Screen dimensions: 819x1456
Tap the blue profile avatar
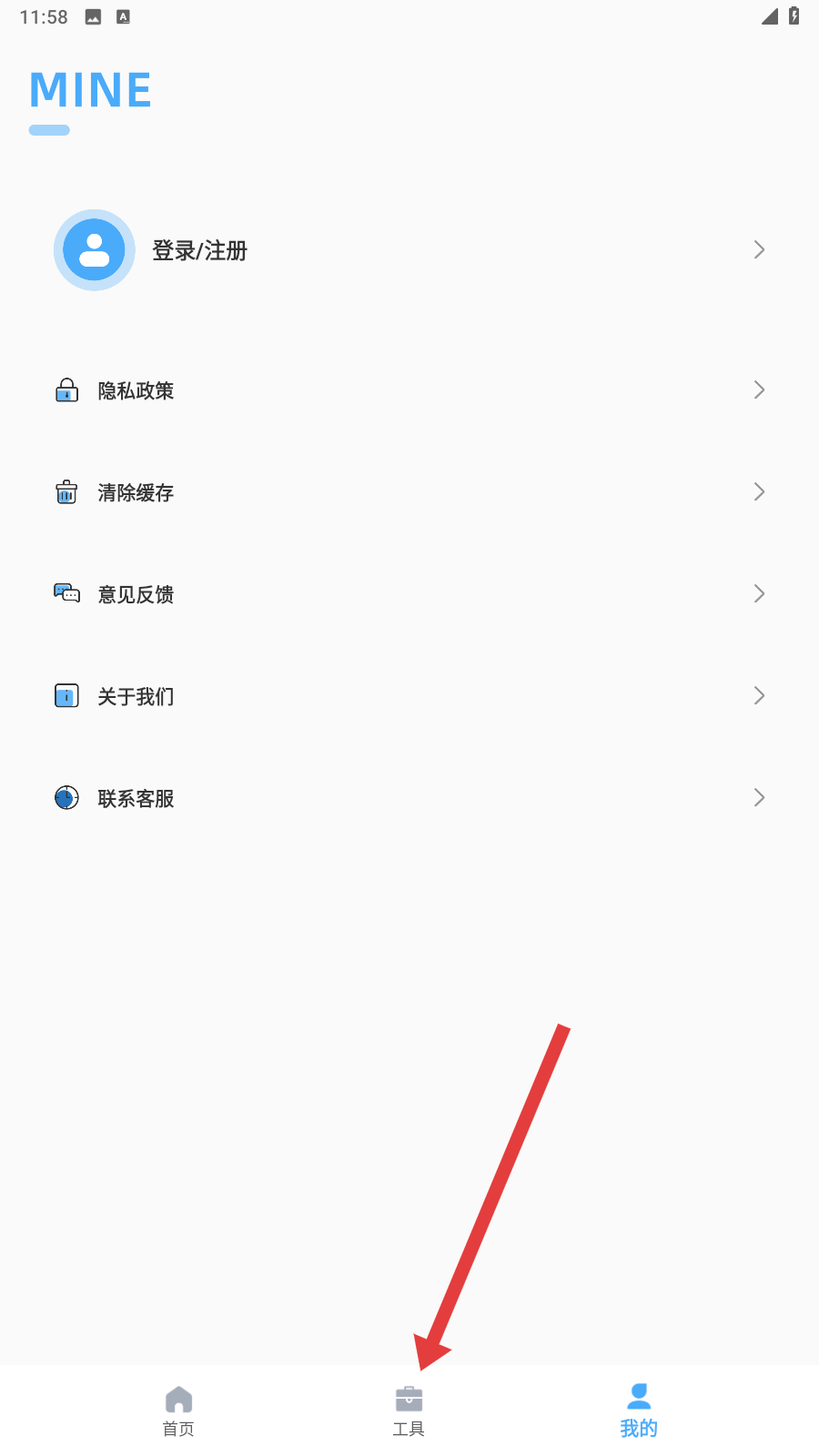pyautogui.click(x=95, y=250)
